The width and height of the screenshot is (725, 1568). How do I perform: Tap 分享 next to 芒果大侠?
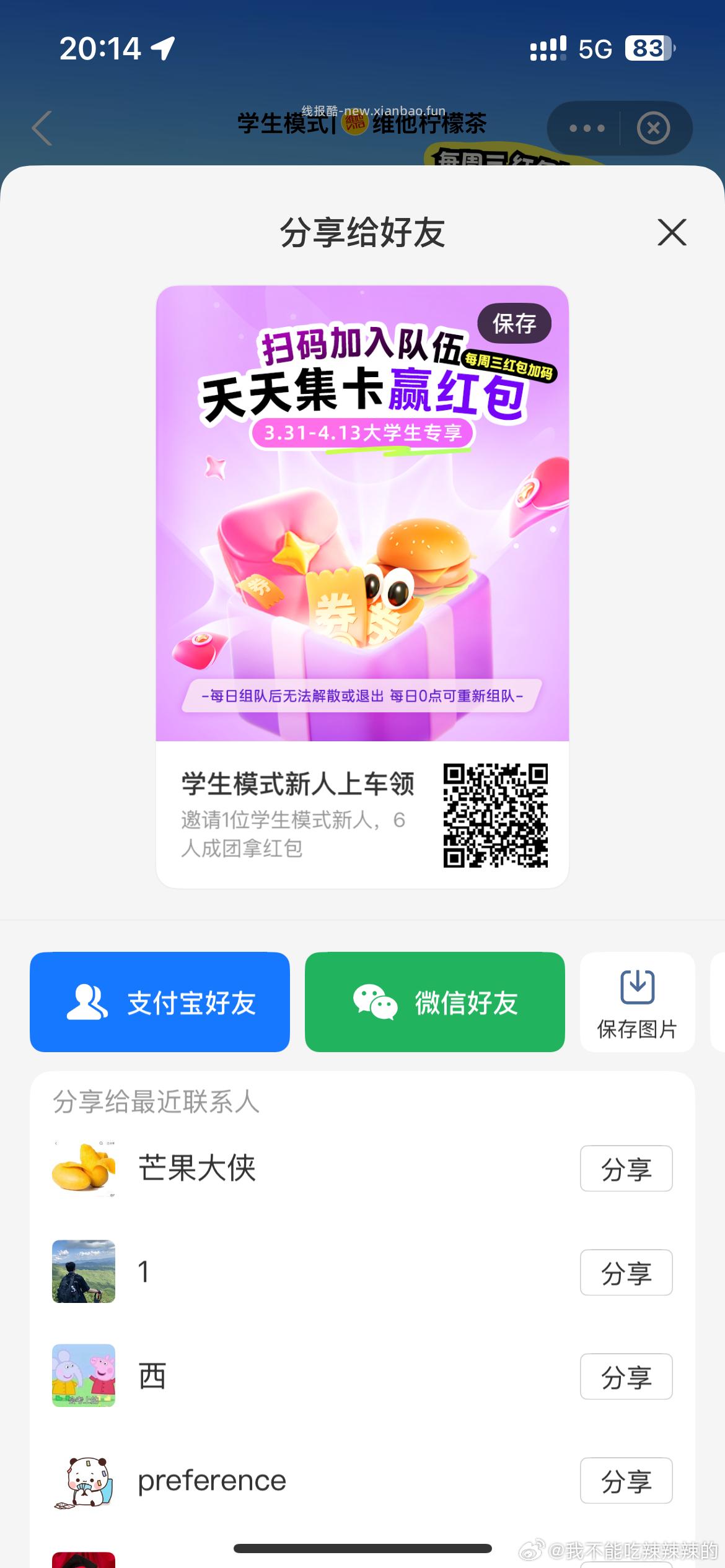click(x=626, y=1169)
